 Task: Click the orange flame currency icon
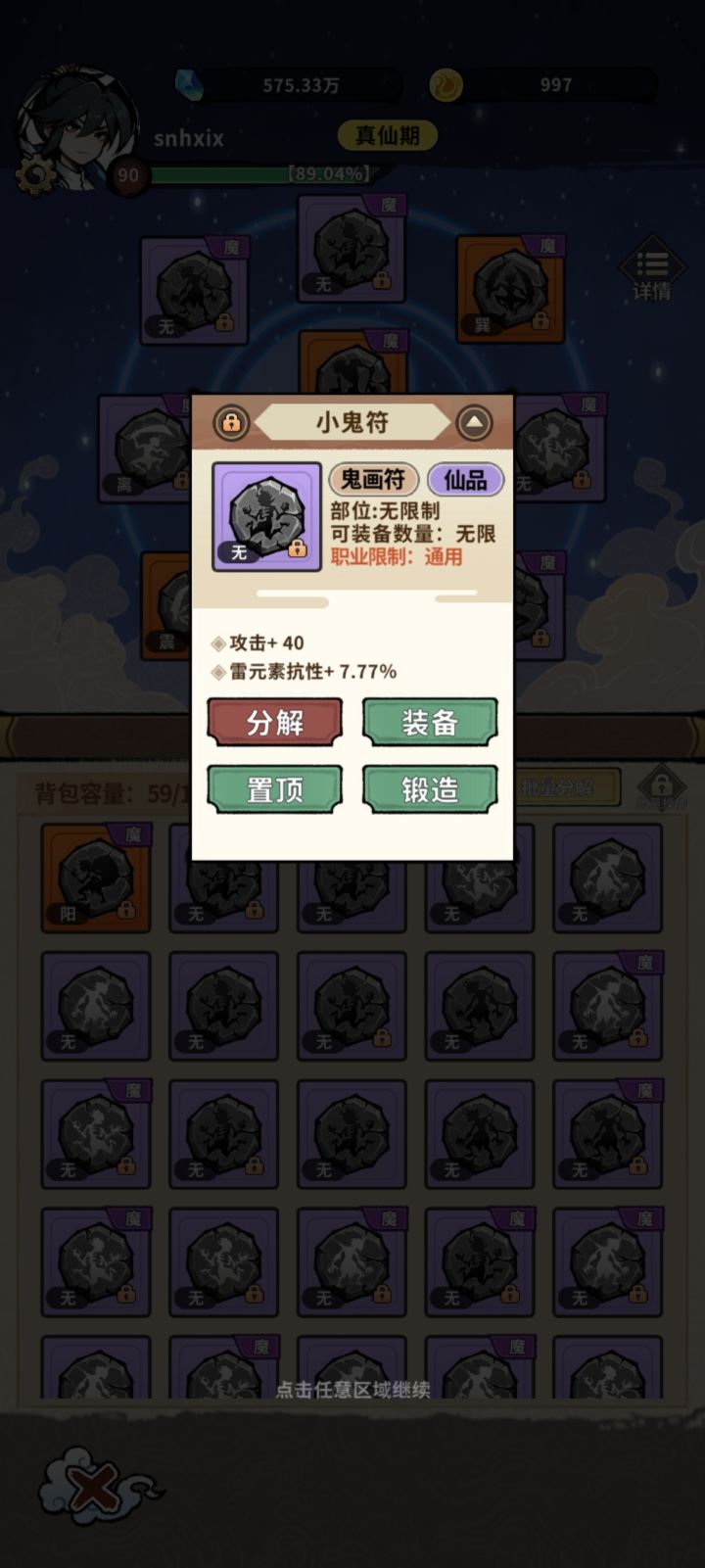[446, 85]
